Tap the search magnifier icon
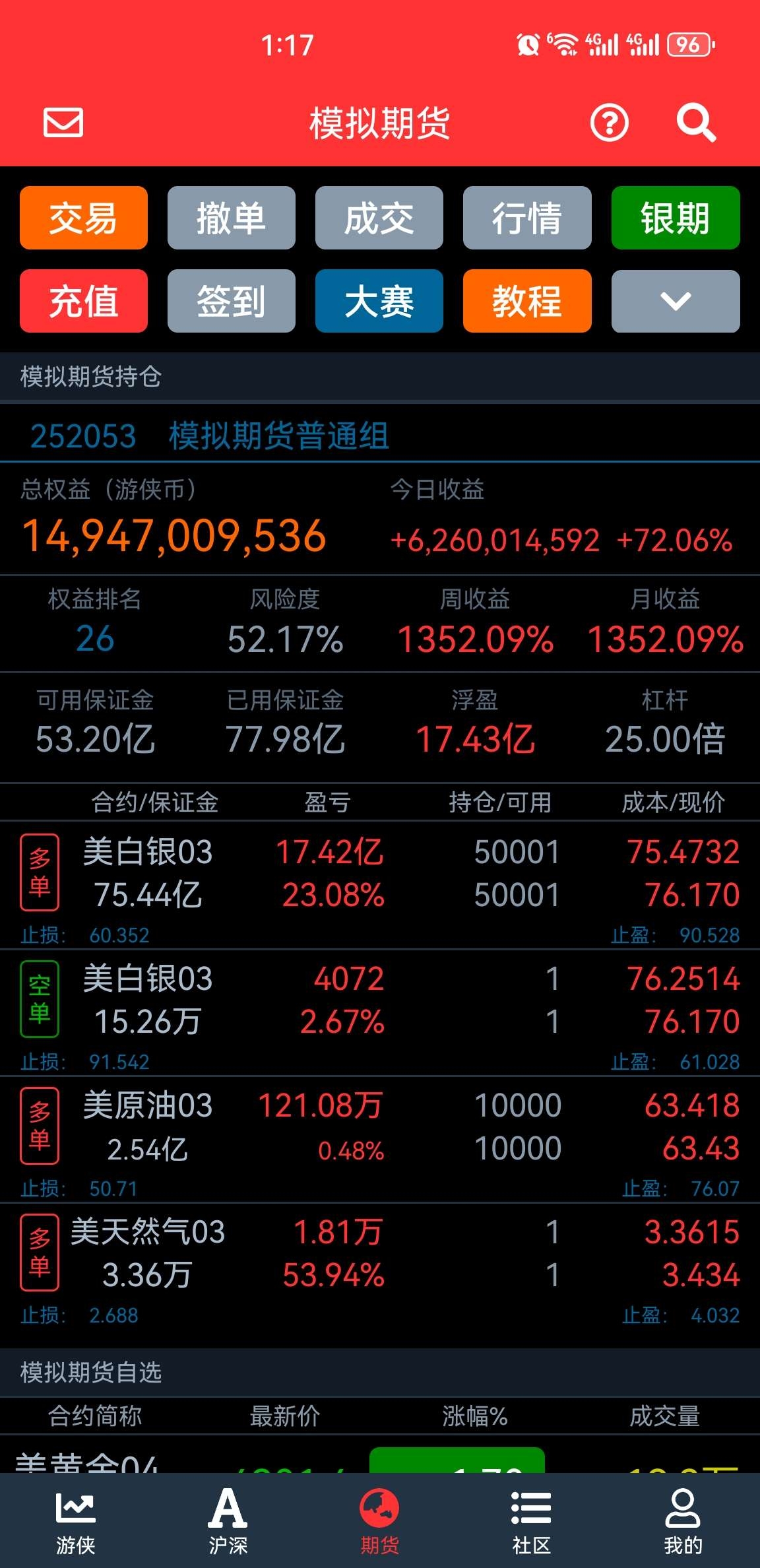 coord(695,123)
